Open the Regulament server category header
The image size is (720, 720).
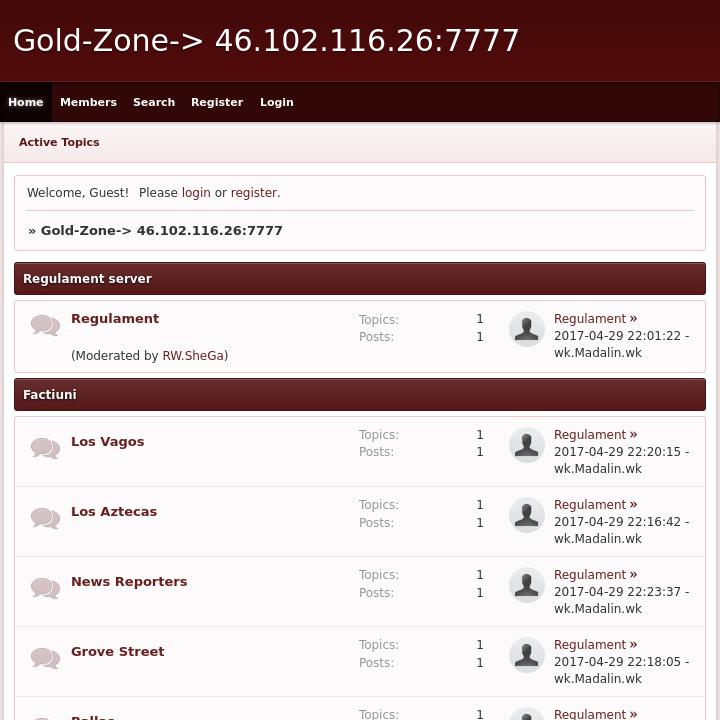[x=87, y=279]
